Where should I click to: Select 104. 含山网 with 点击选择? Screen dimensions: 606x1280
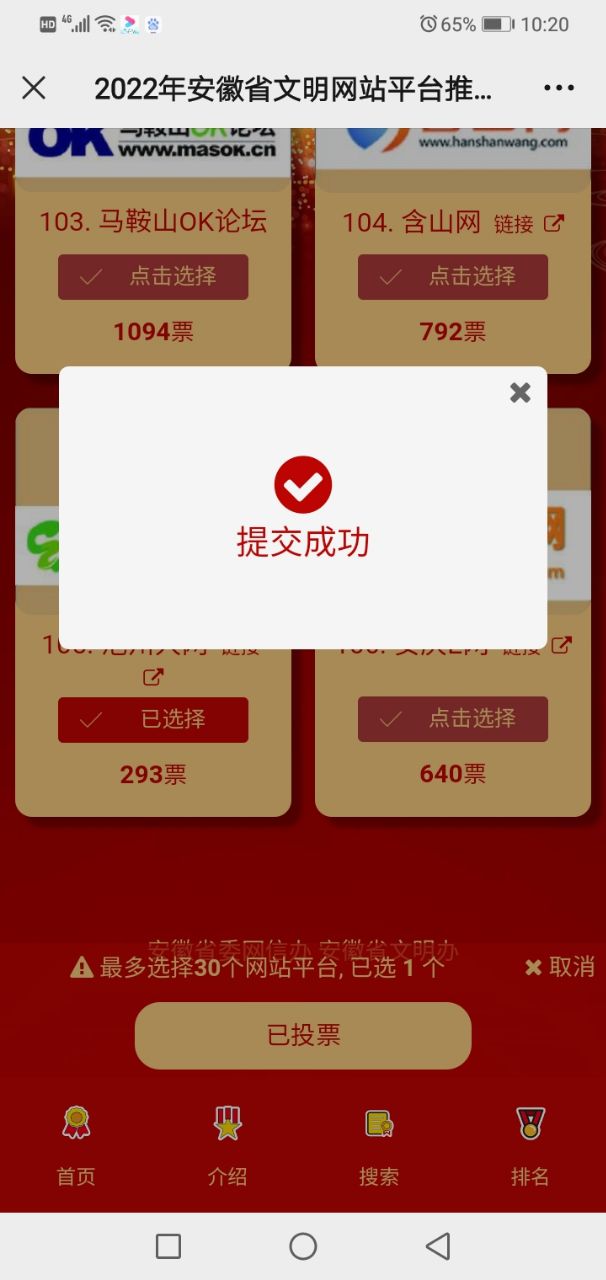(x=453, y=277)
